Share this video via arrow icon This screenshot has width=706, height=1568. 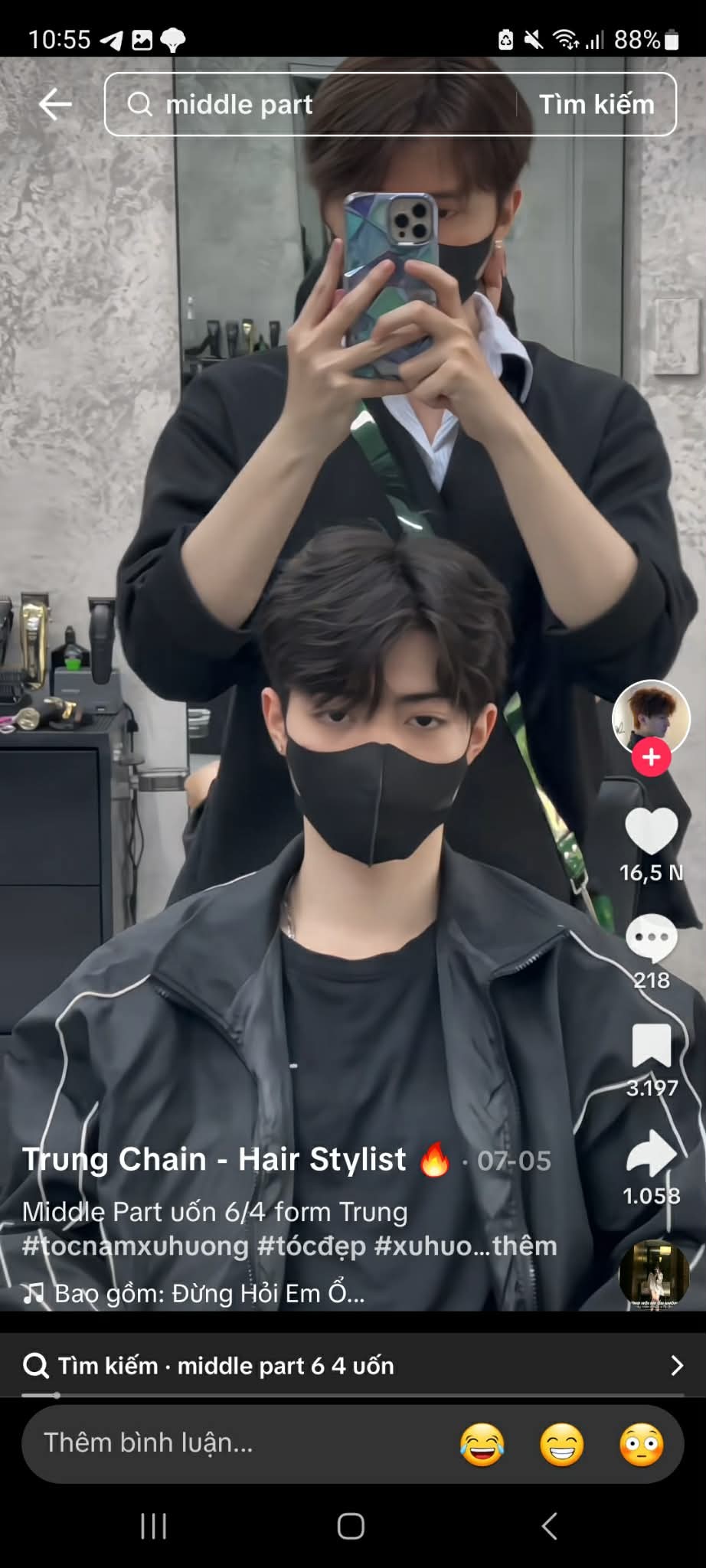pos(651,1154)
